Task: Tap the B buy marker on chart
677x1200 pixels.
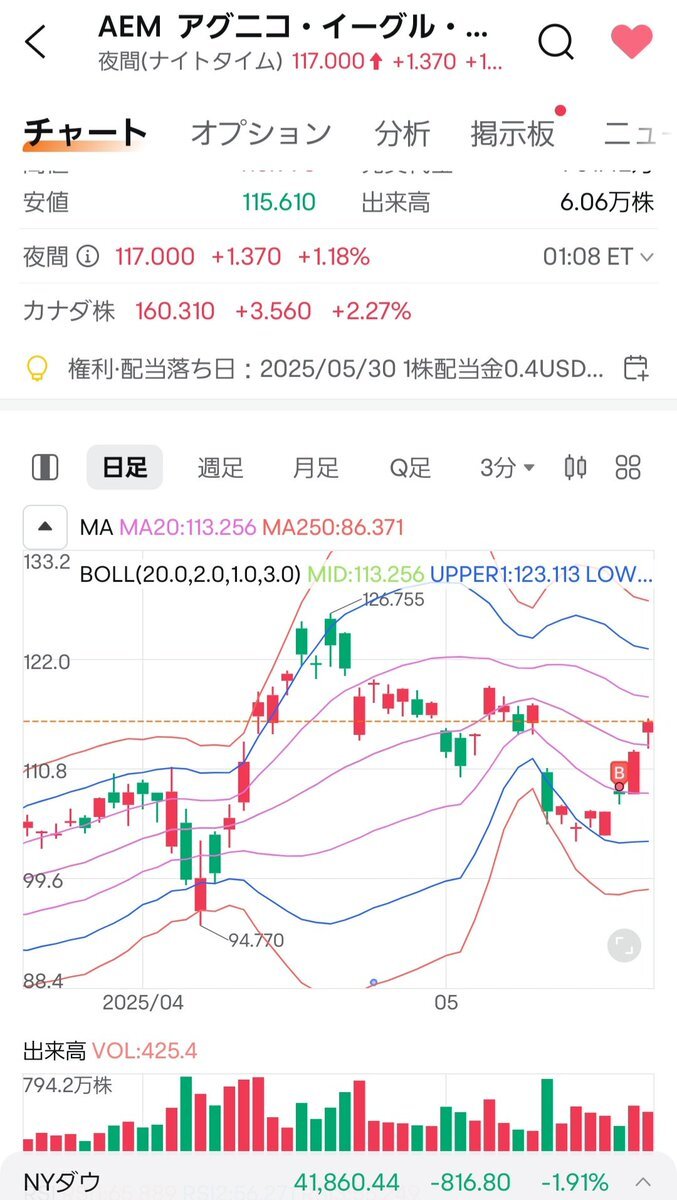Action: tap(619, 772)
